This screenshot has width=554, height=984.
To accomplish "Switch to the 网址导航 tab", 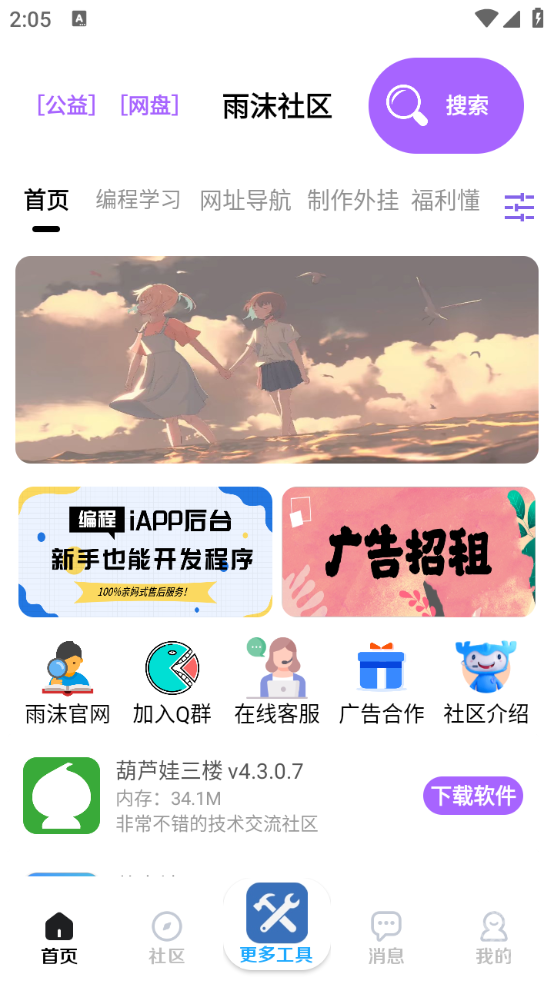I will coord(245,200).
